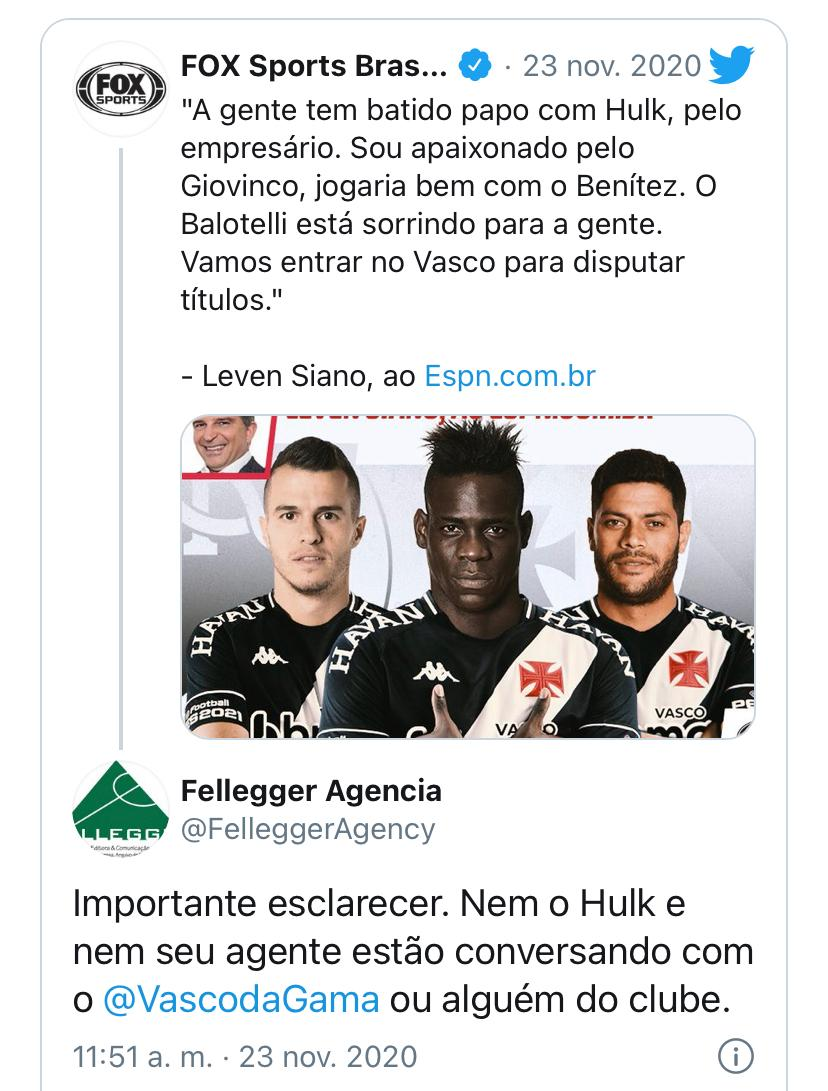Open the Twitter bird logo link
Viewport: 828px width, 1091px height.
732,67
